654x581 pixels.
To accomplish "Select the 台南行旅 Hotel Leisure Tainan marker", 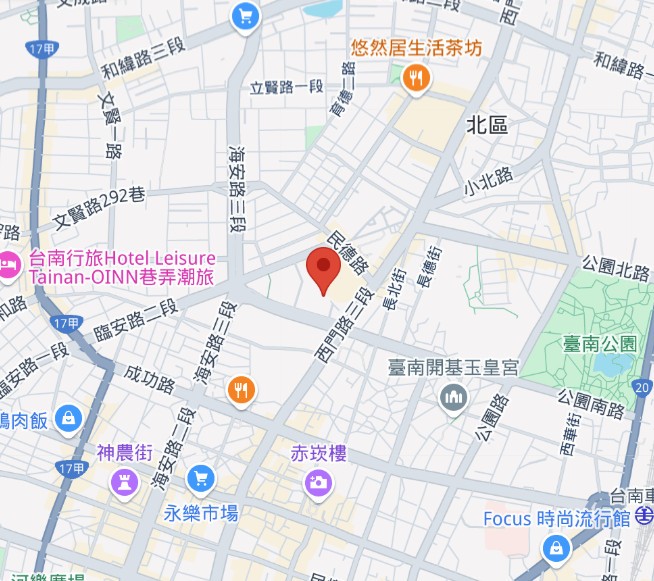I will click(8, 267).
